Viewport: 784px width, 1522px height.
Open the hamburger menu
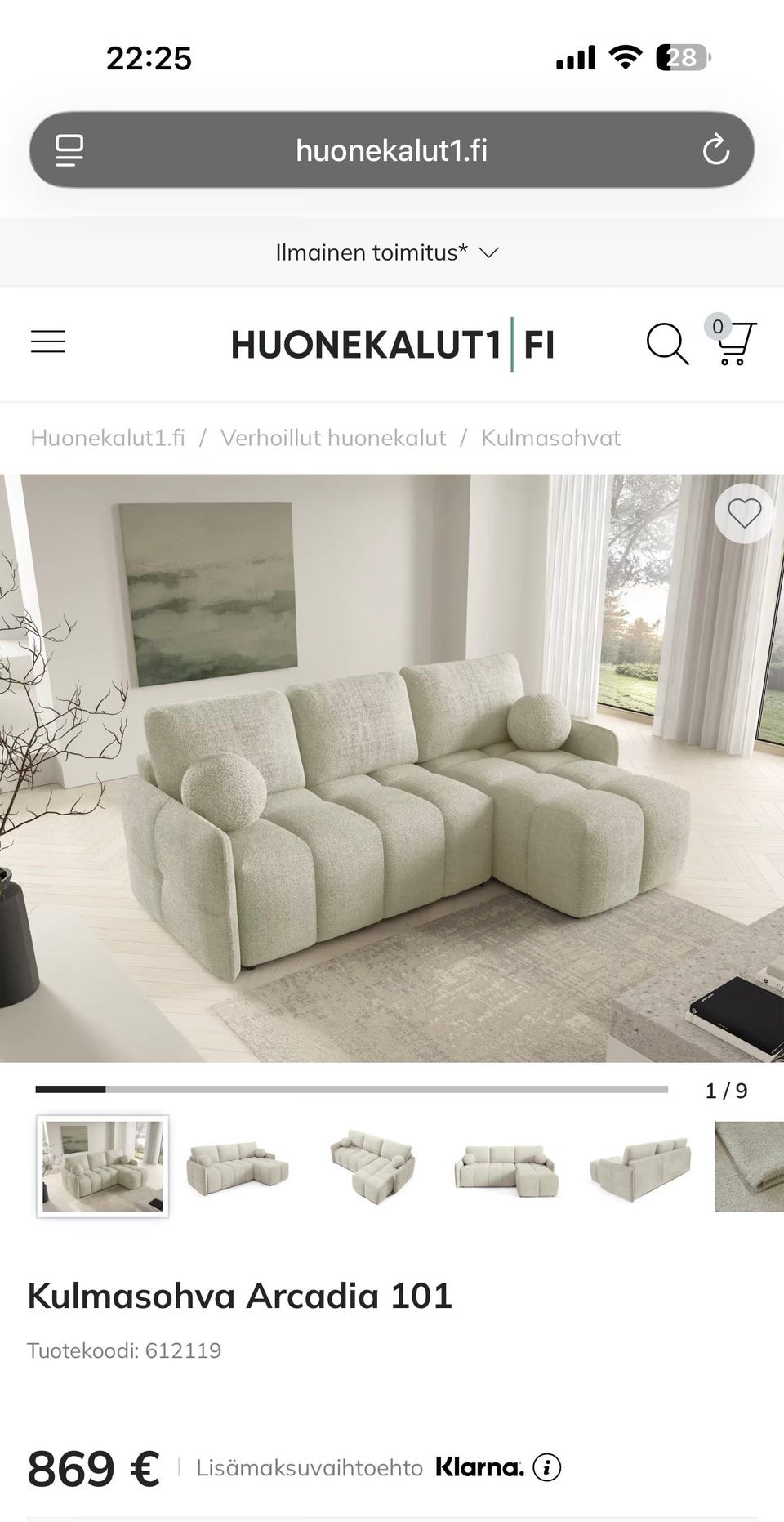(48, 341)
